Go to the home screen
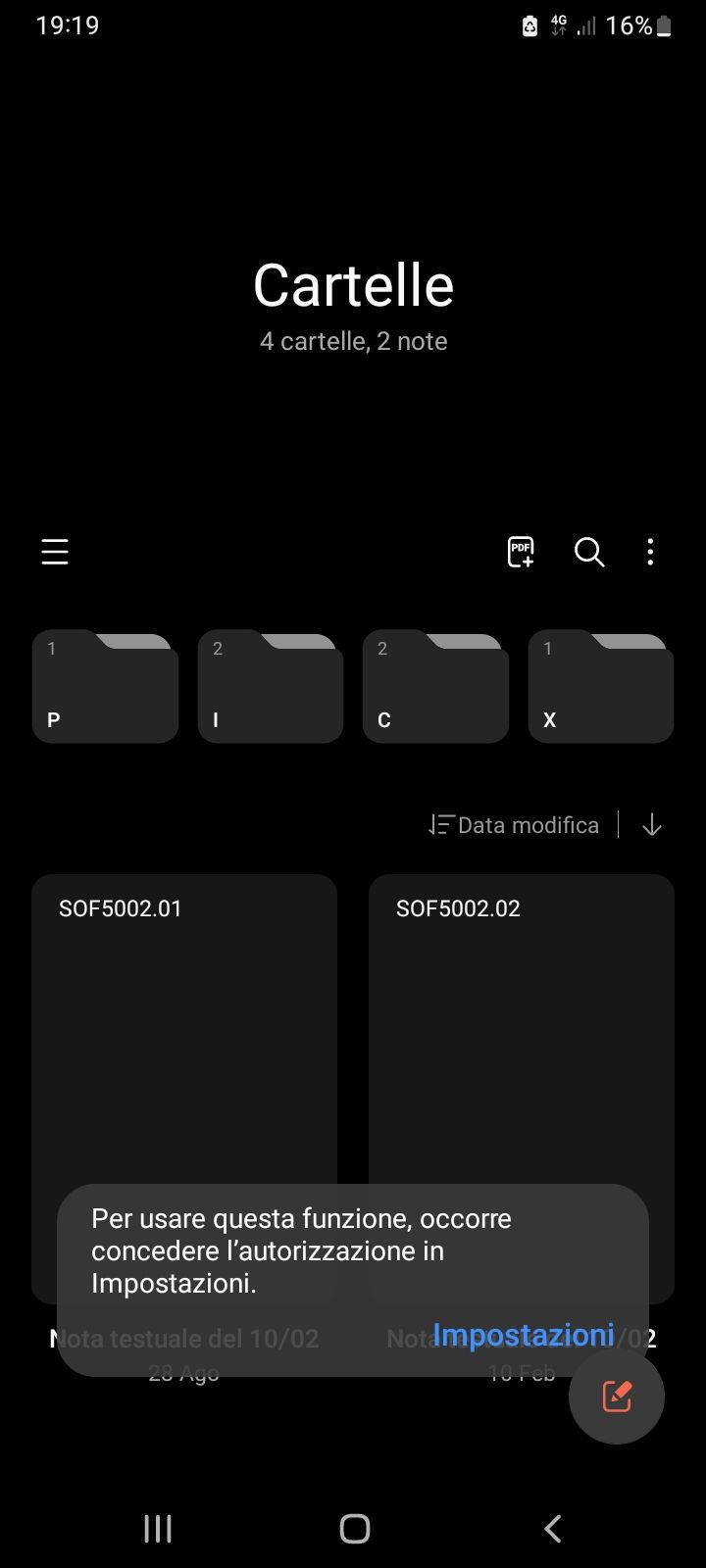This screenshot has width=706, height=1568. (x=353, y=1527)
